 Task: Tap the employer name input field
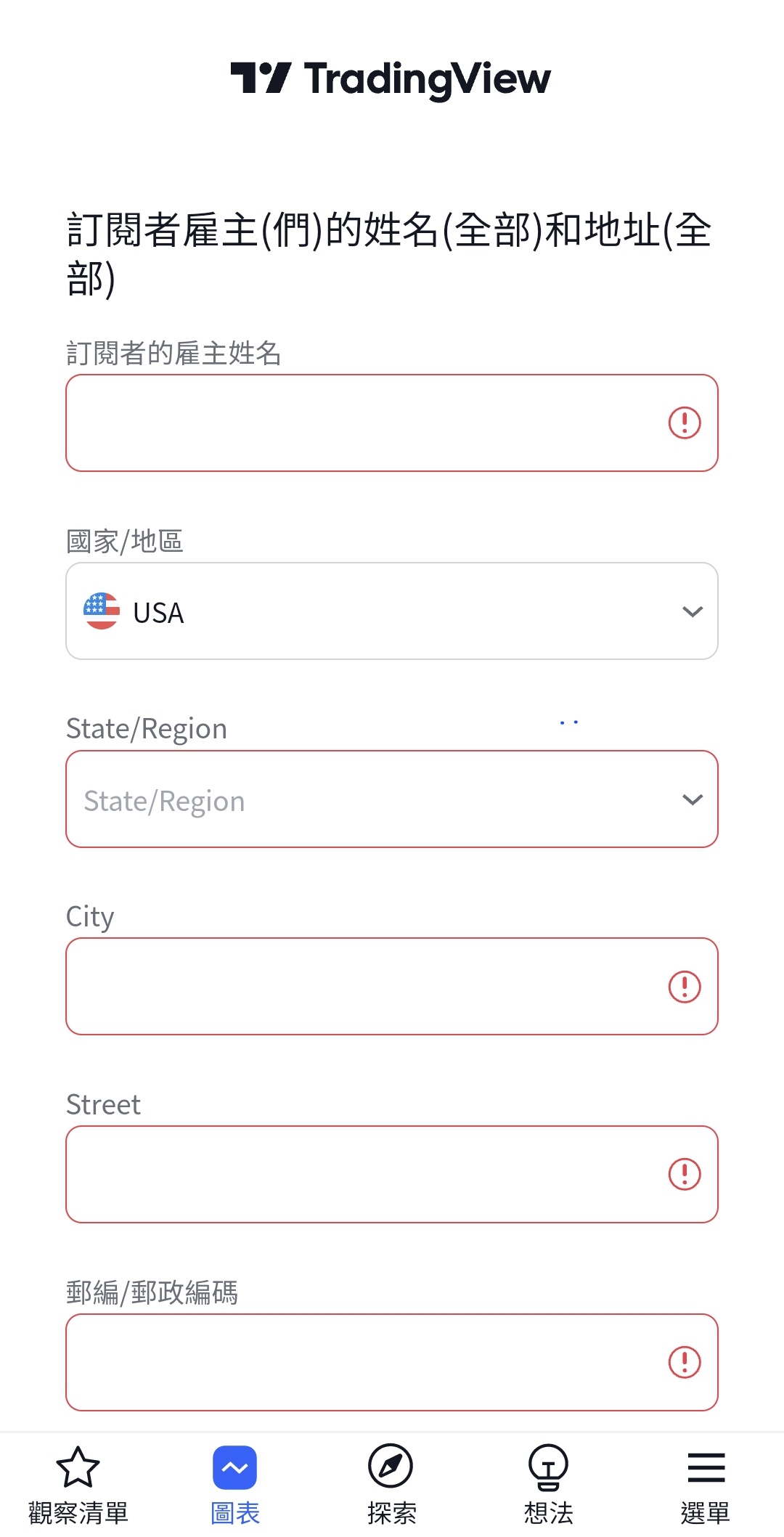[x=363, y=423]
